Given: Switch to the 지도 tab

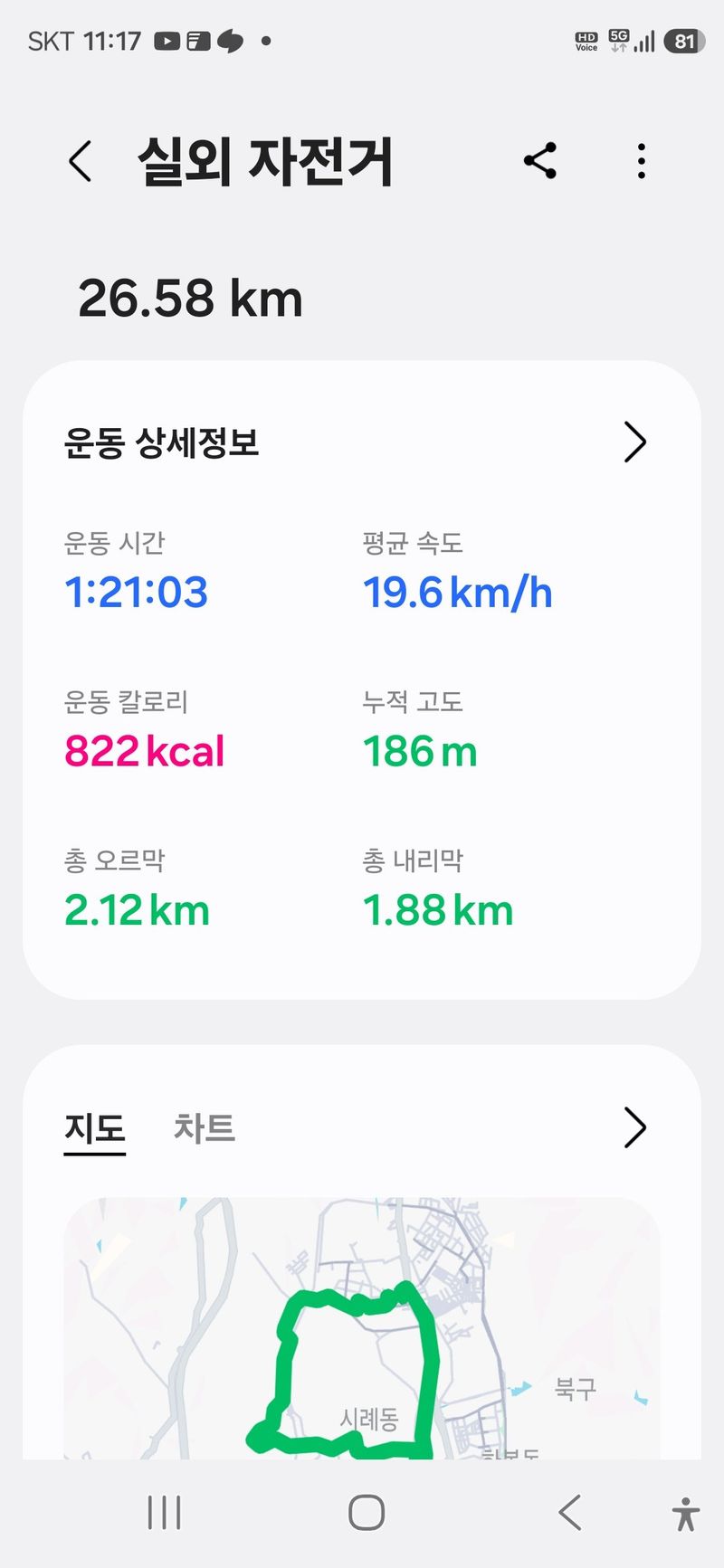Looking at the screenshot, I should pos(94,1128).
